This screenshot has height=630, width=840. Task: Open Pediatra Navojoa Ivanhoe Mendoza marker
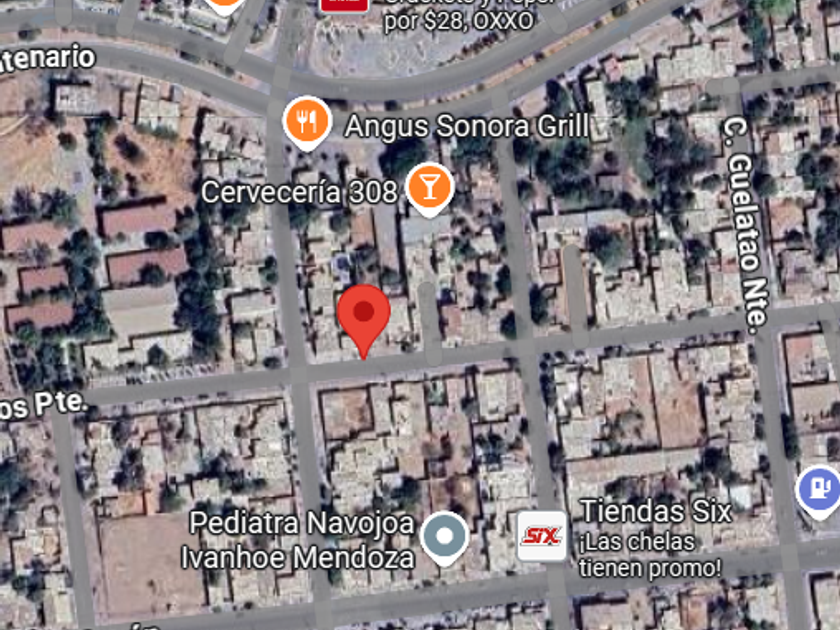445,537
